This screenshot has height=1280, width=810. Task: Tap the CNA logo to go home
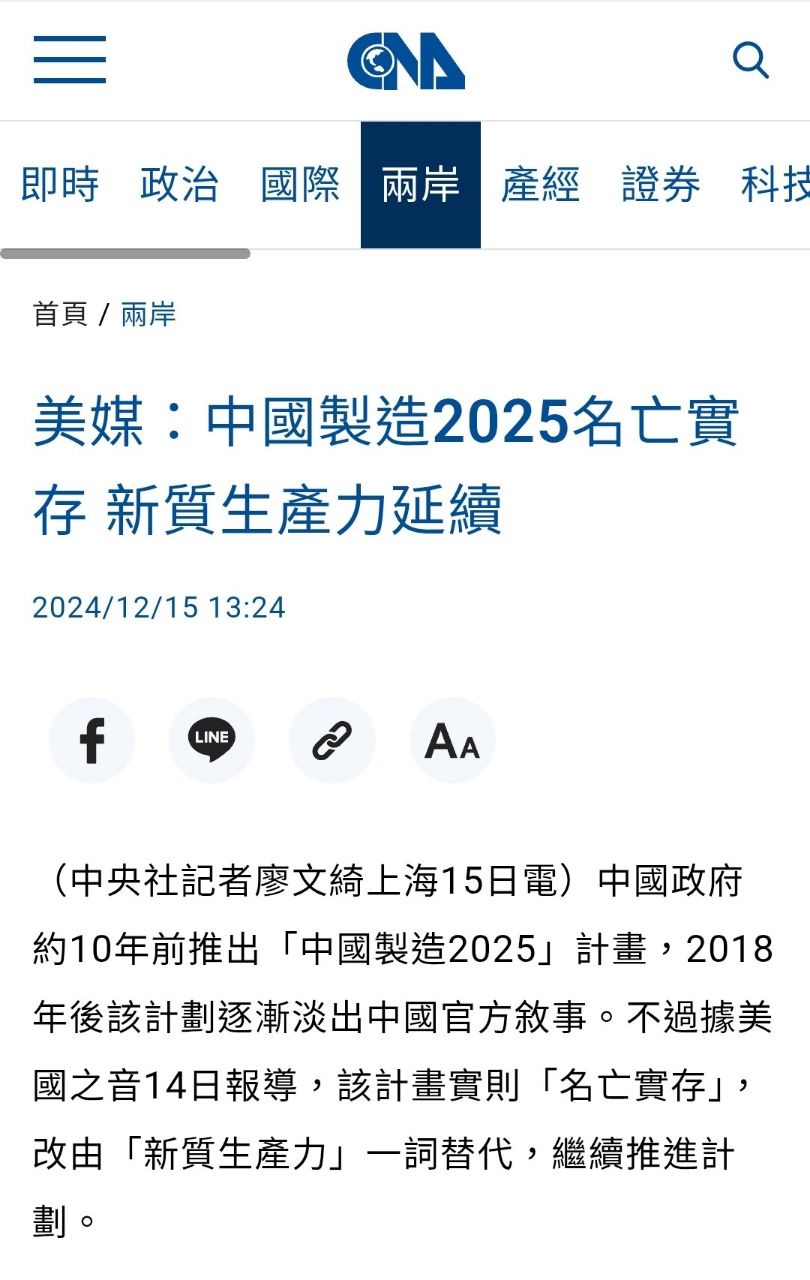(405, 61)
